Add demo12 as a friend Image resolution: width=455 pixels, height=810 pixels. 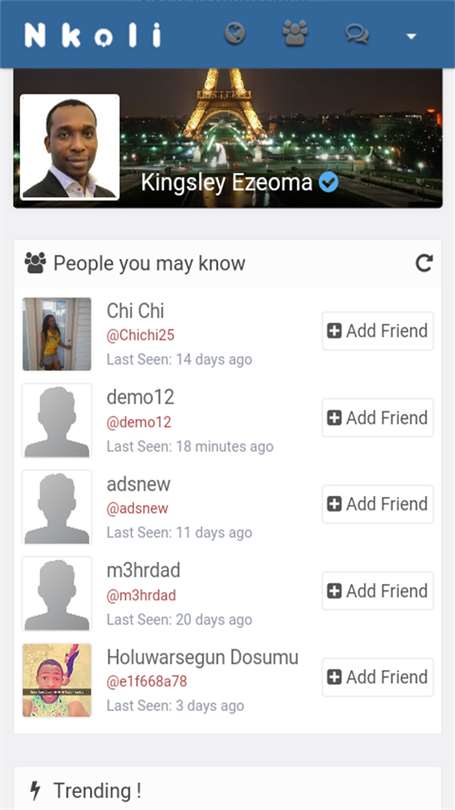tap(378, 417)
